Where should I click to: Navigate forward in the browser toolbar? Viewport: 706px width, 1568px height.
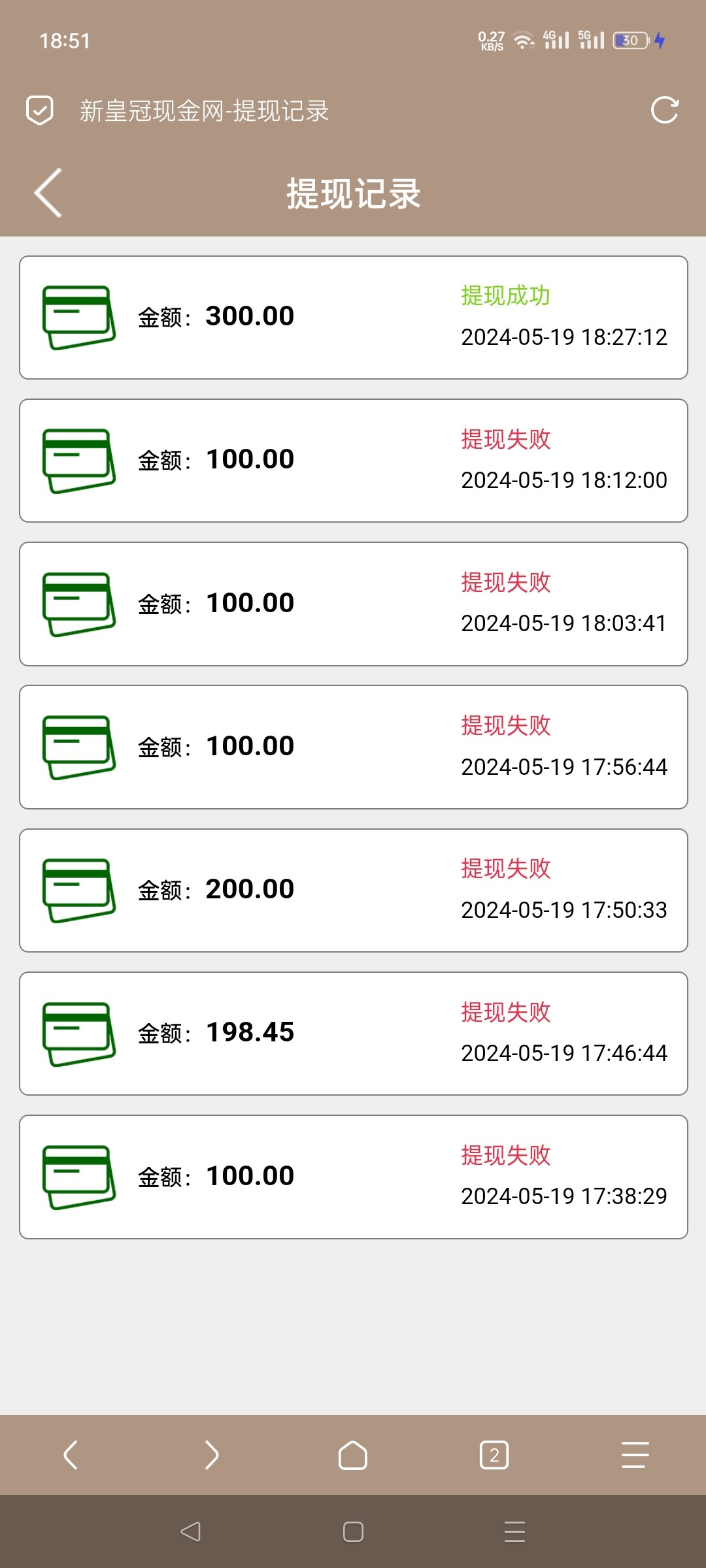211,1455
